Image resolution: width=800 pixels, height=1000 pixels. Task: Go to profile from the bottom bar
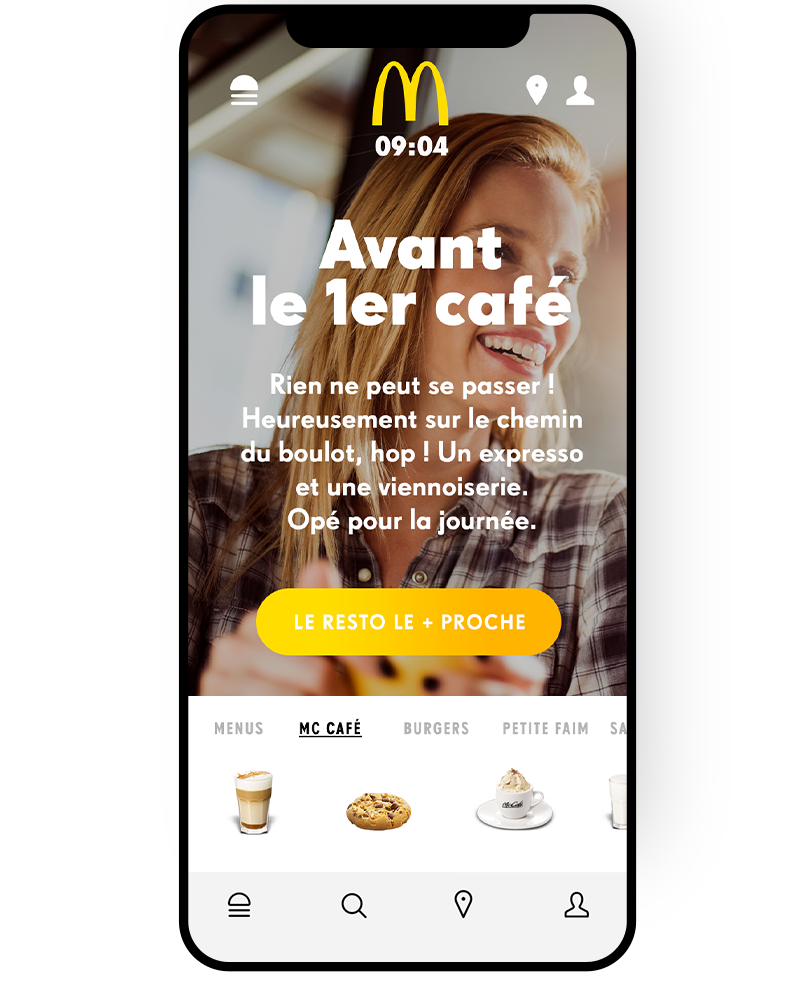click(576, 906)
